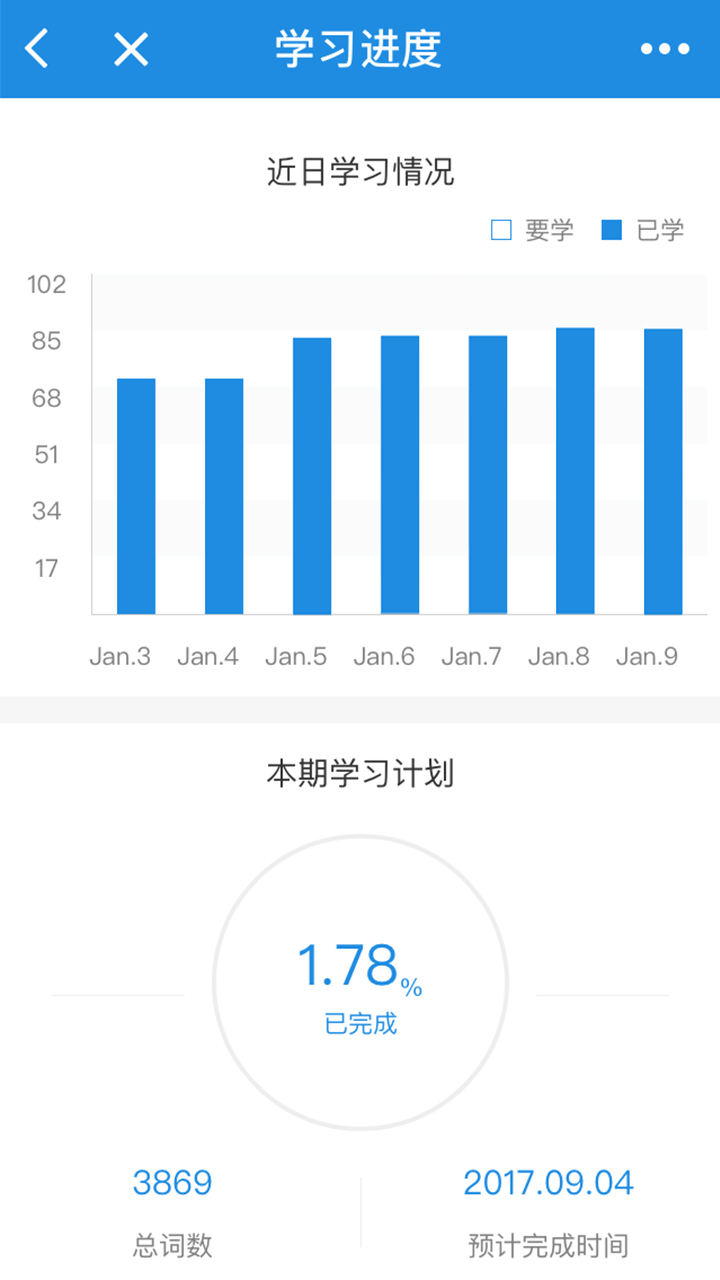Go back from the 学习进度 page

[x=37, y=48]
